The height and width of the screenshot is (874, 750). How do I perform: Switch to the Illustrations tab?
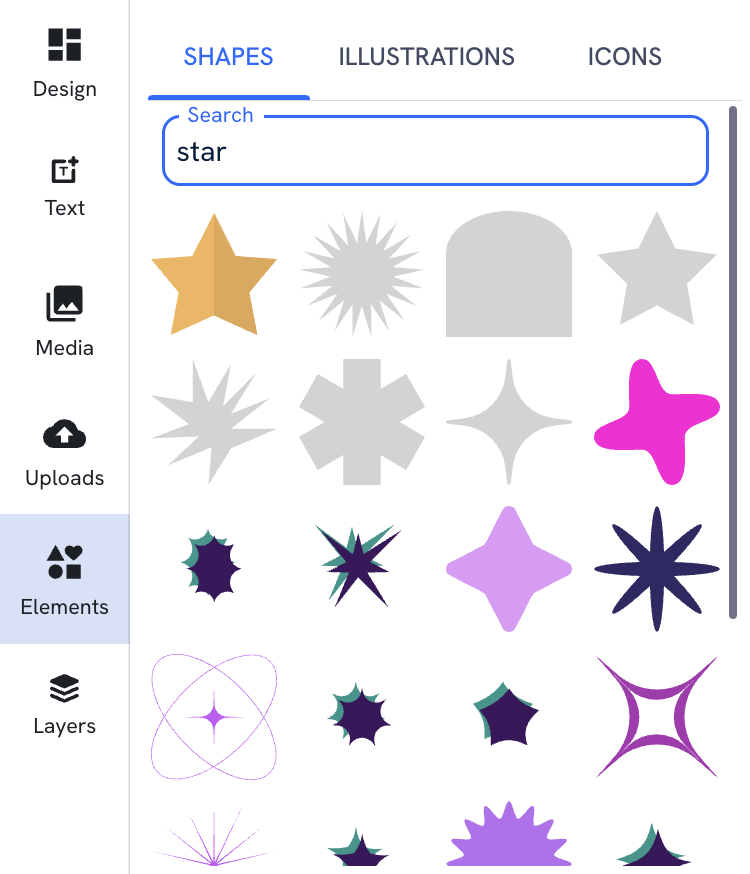point(427,57)
